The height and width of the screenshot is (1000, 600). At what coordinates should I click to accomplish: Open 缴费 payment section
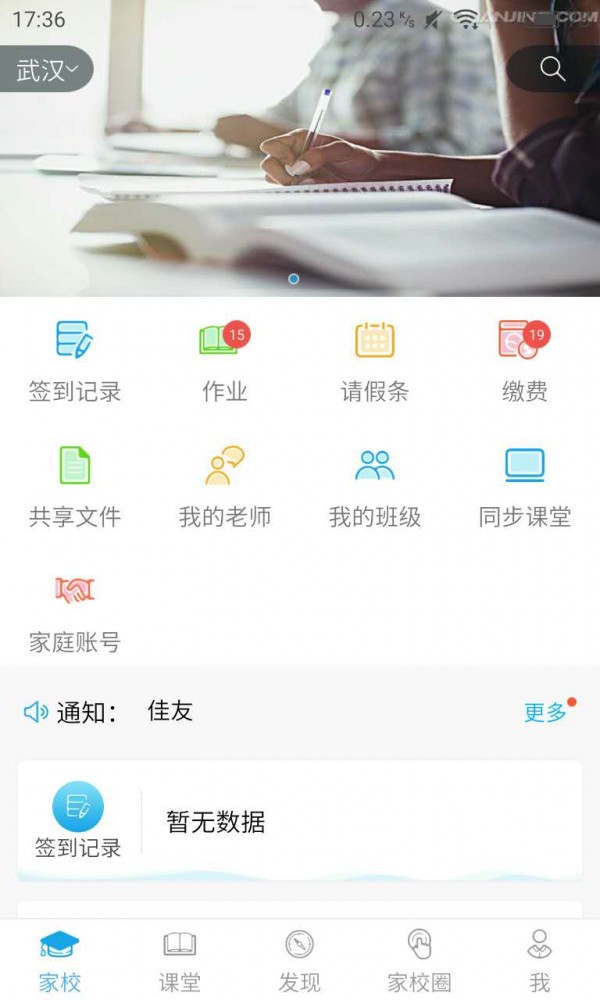[524, 360]
